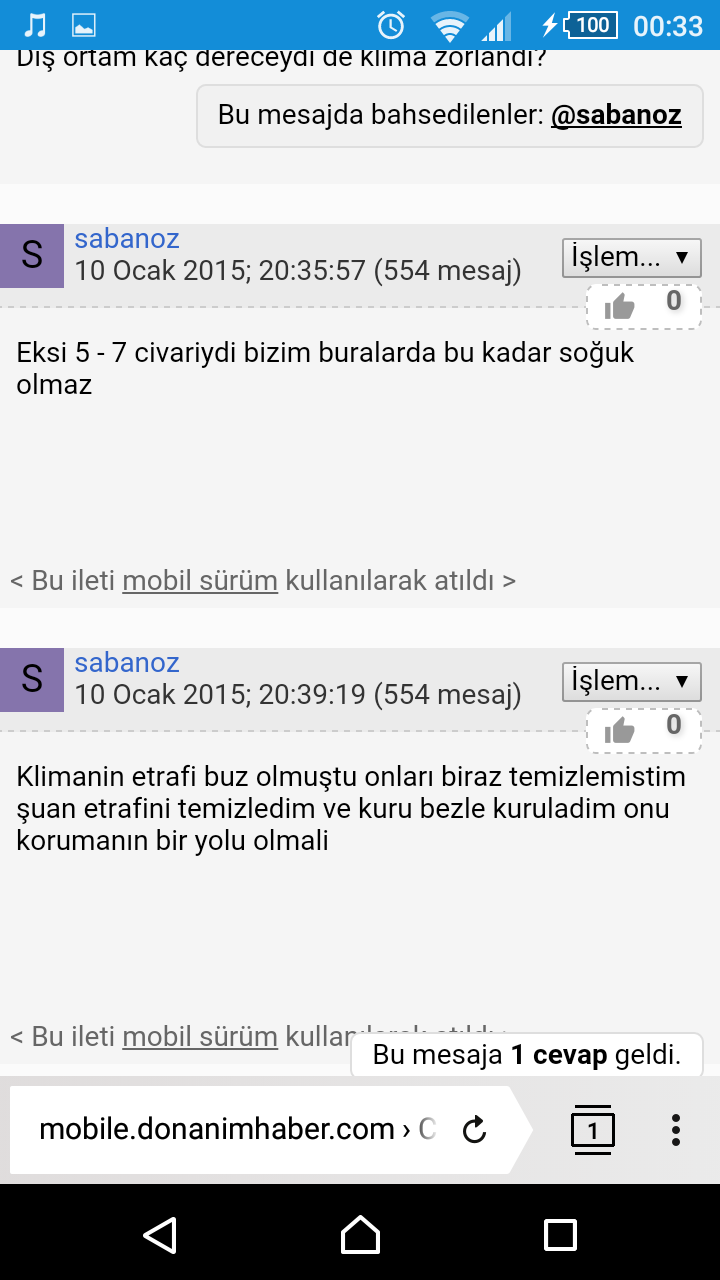The image size is (720, 1280).
Task: Go back with system back button
Action: (160, 1234)
